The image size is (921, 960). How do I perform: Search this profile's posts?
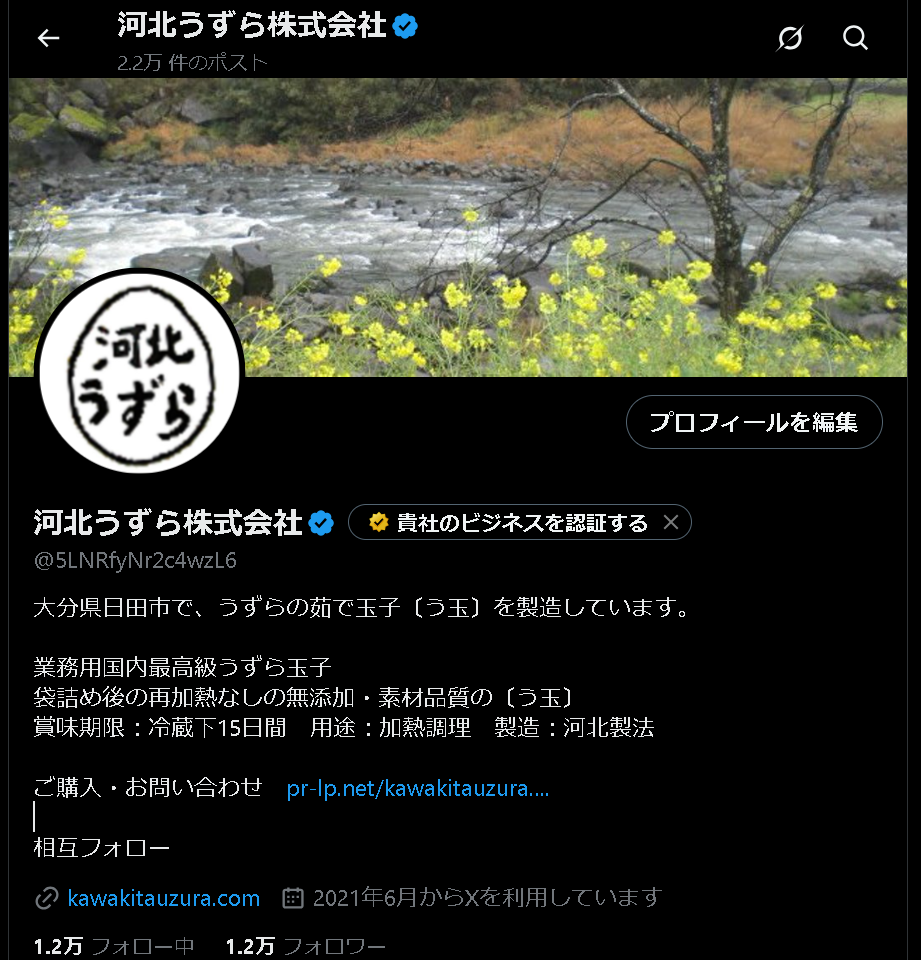(855, 38)
